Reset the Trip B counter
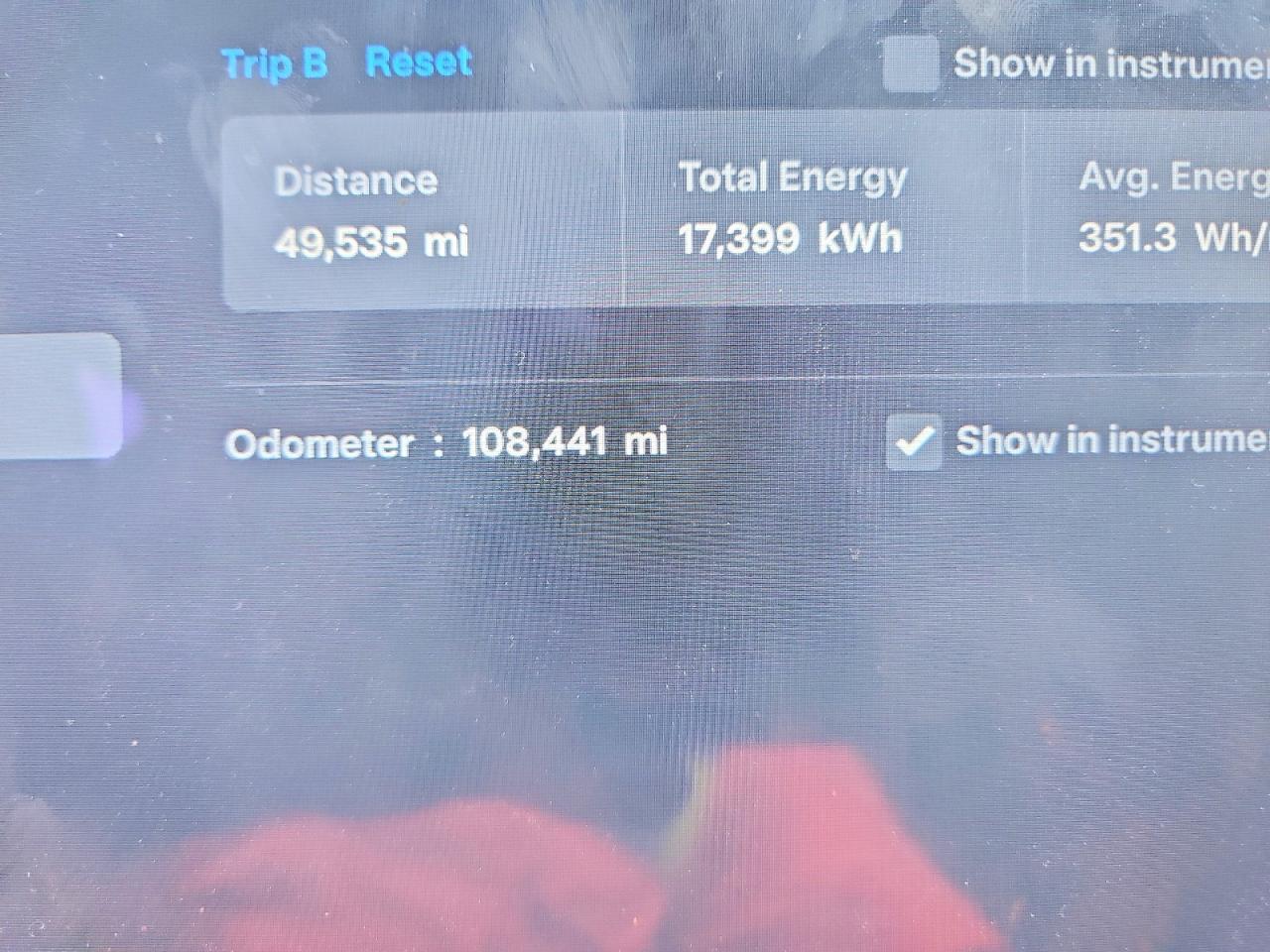1270x952 pixels. (419, 62)
